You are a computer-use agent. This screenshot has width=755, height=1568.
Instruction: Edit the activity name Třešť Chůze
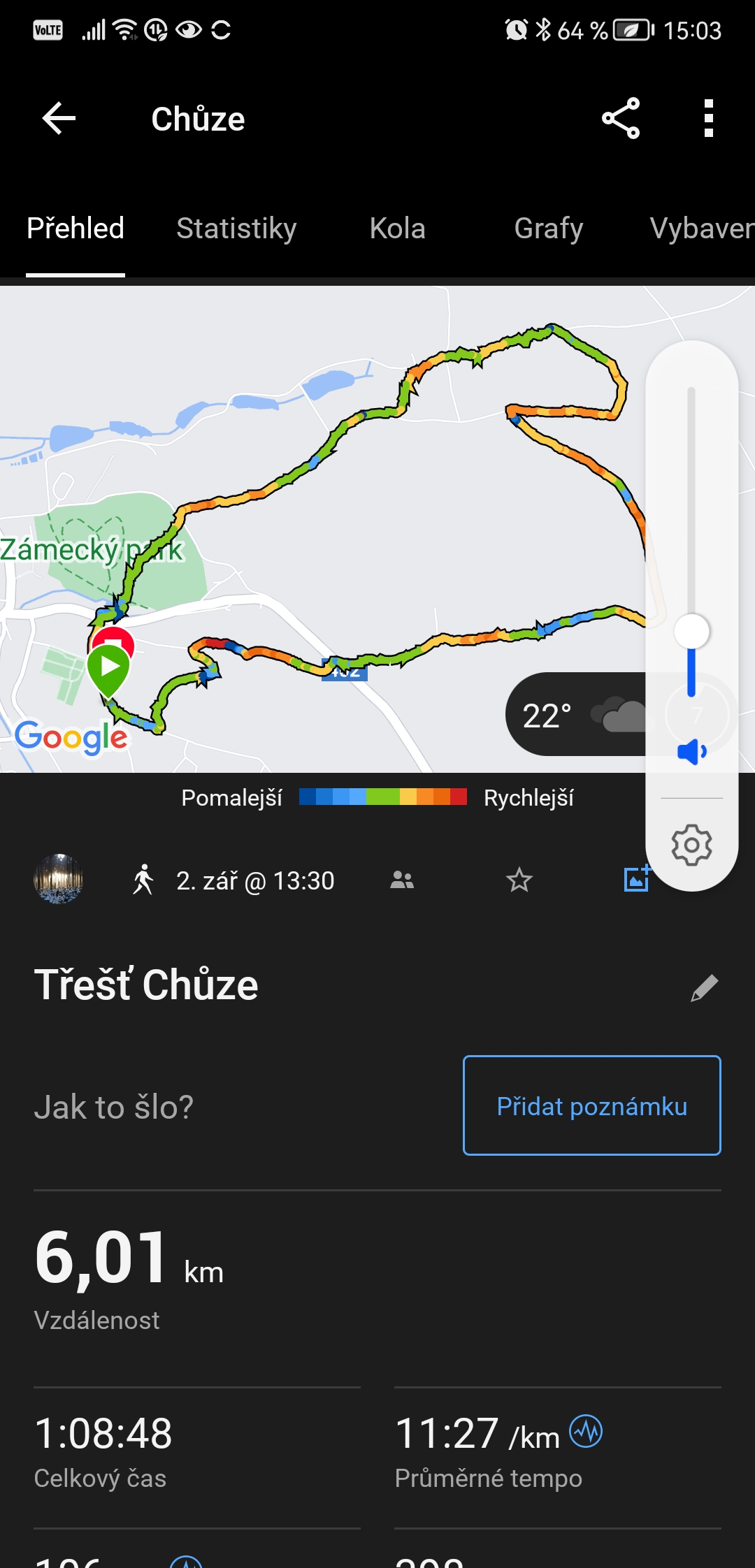click(704, 987)
